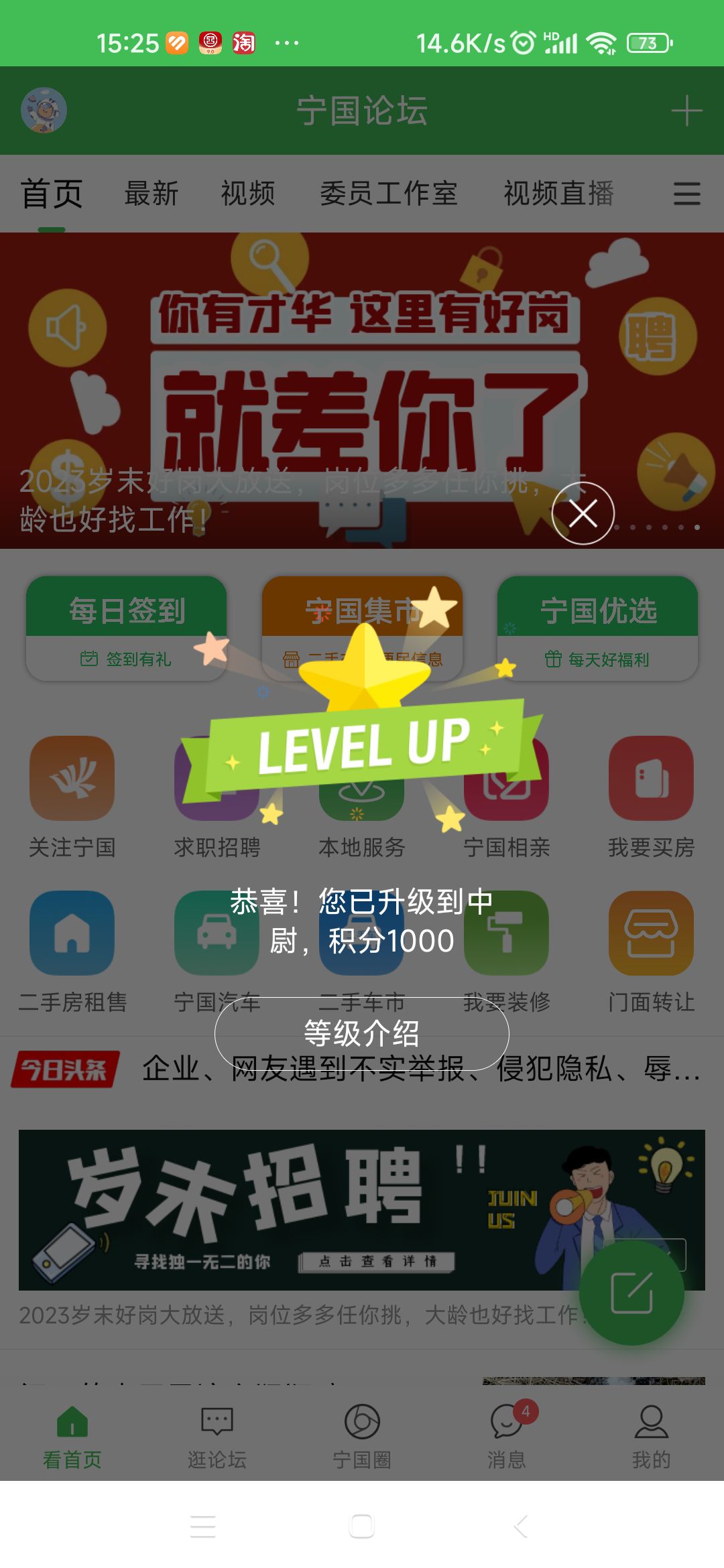Switch to the 视频 tab
This screenshot has width=724, height=1568.
pos(248,194)
